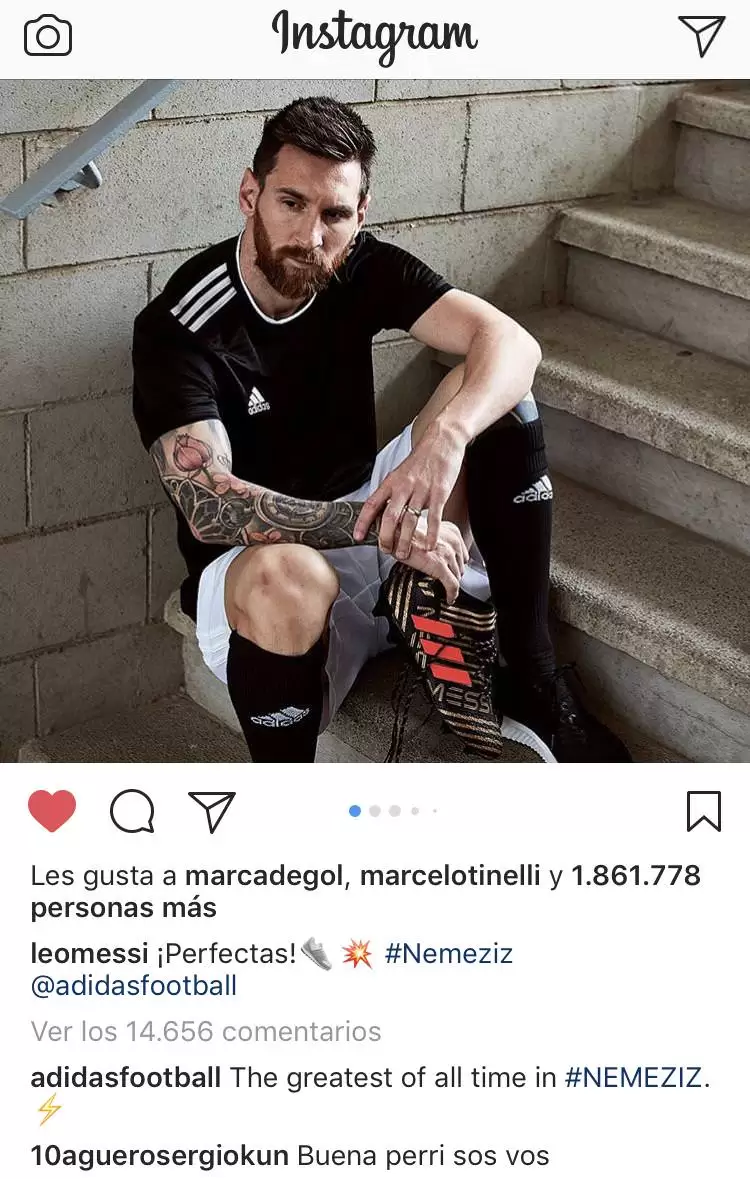Open comments via the speech bubble icon
The width and height of the screenshot is (750, 1179).
pos(132,812)
